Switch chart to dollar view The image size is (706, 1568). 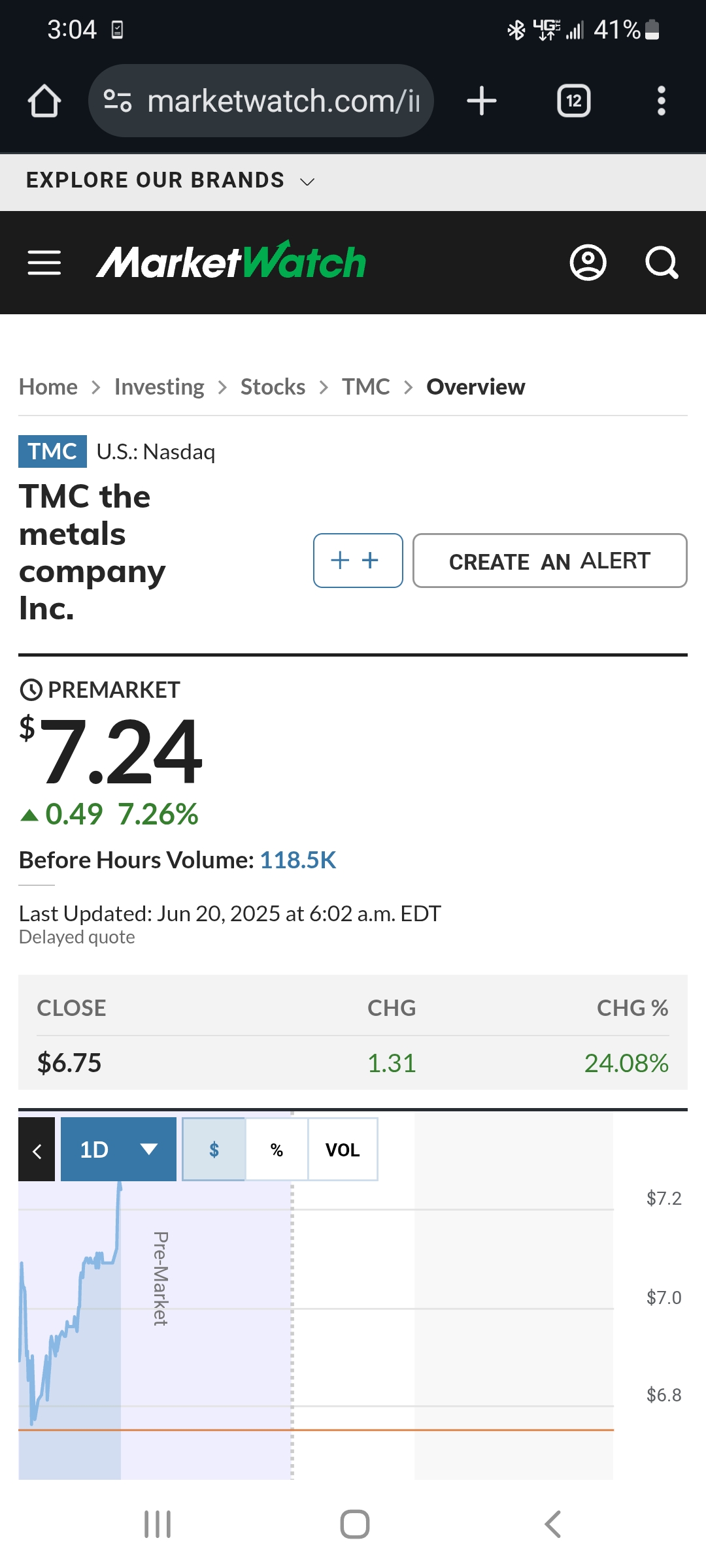click(x=214, y=1149)
